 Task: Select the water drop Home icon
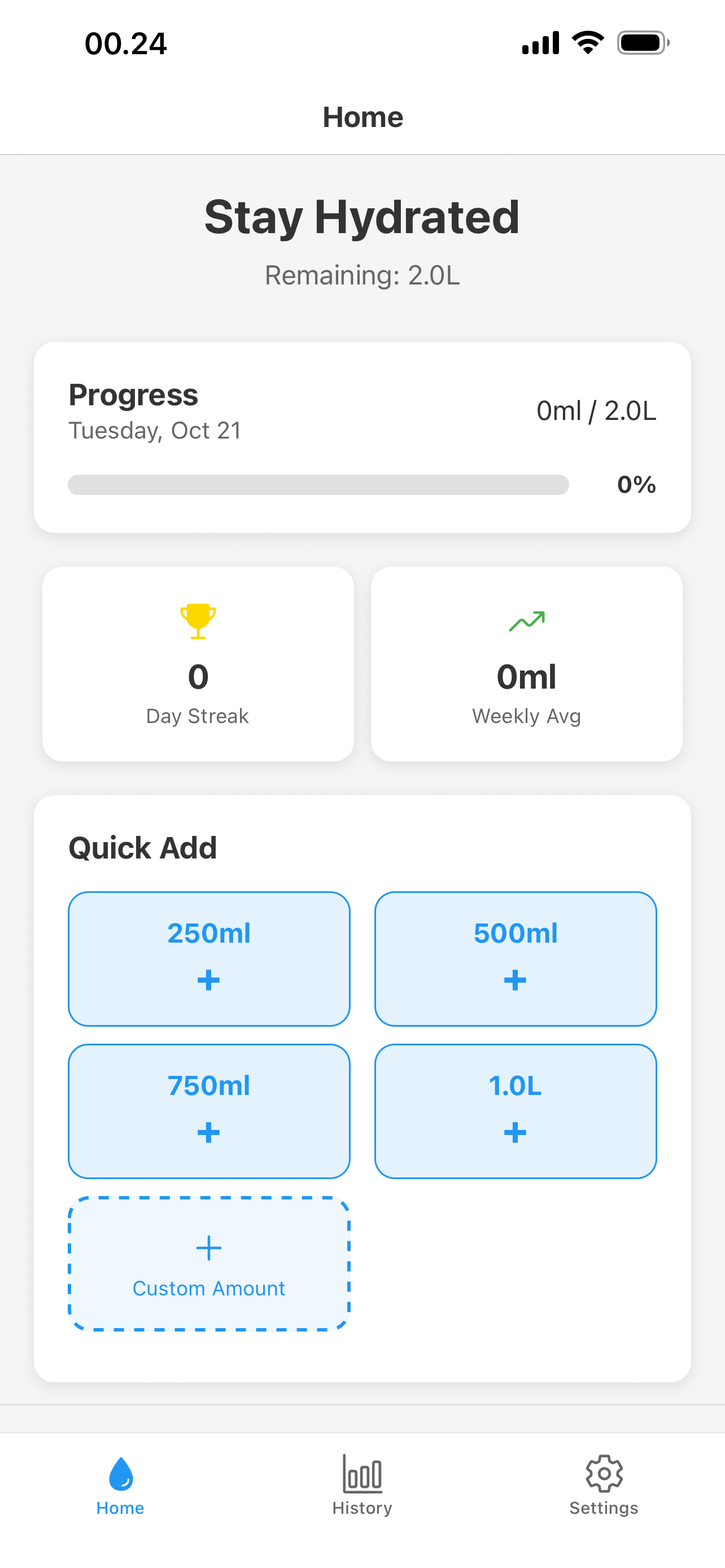tap(120, 1472)
